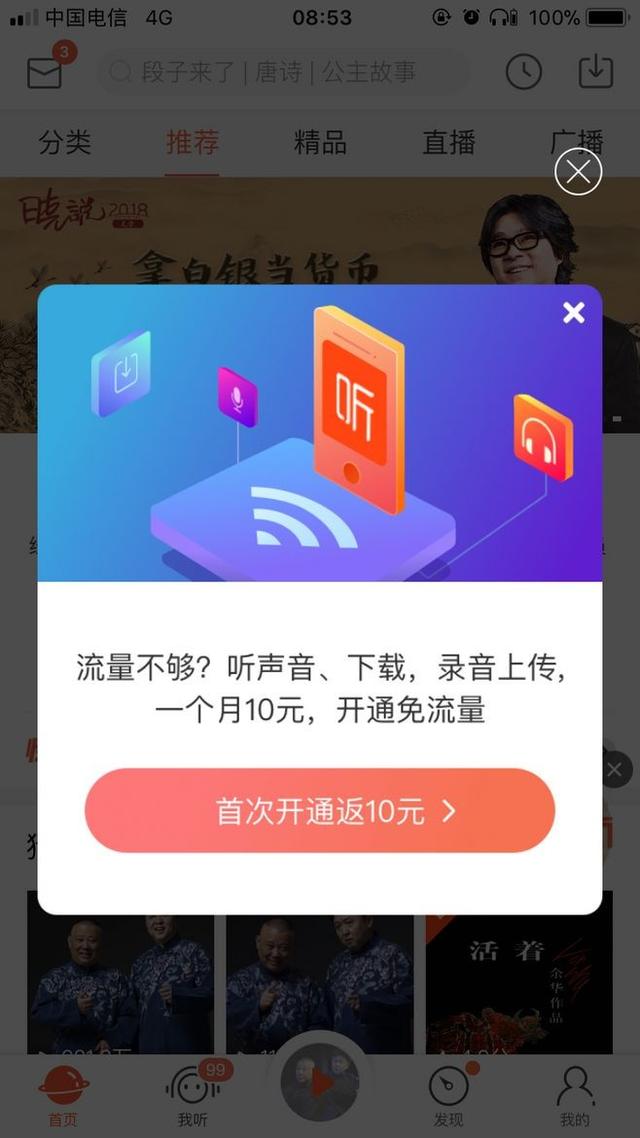
Task: Open the 活着 album cover
Action: (519, 985)
